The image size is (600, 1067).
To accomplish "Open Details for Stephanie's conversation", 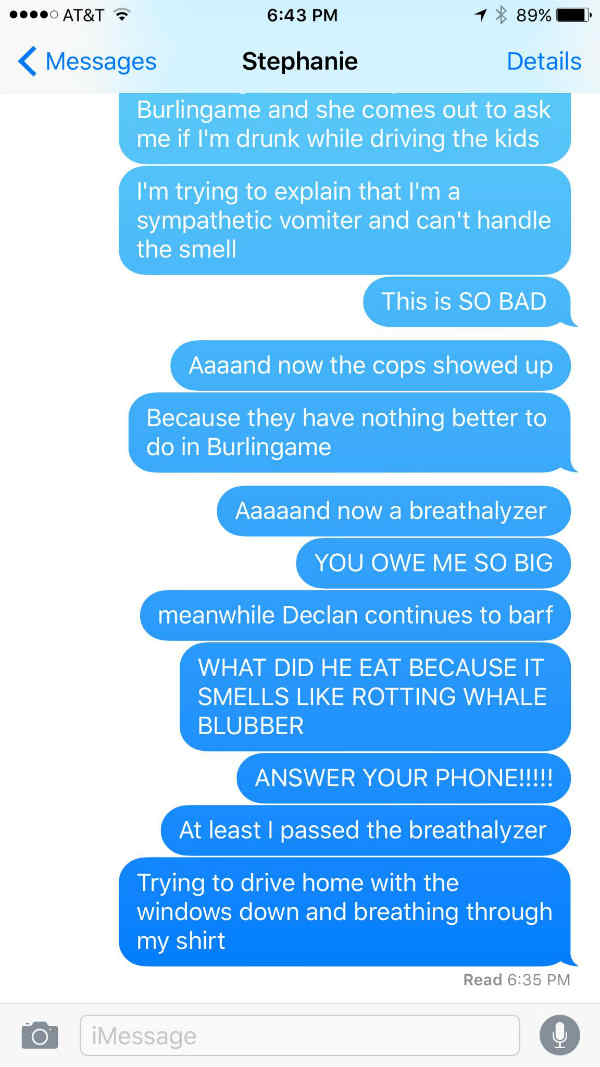I will coord(544,61).
